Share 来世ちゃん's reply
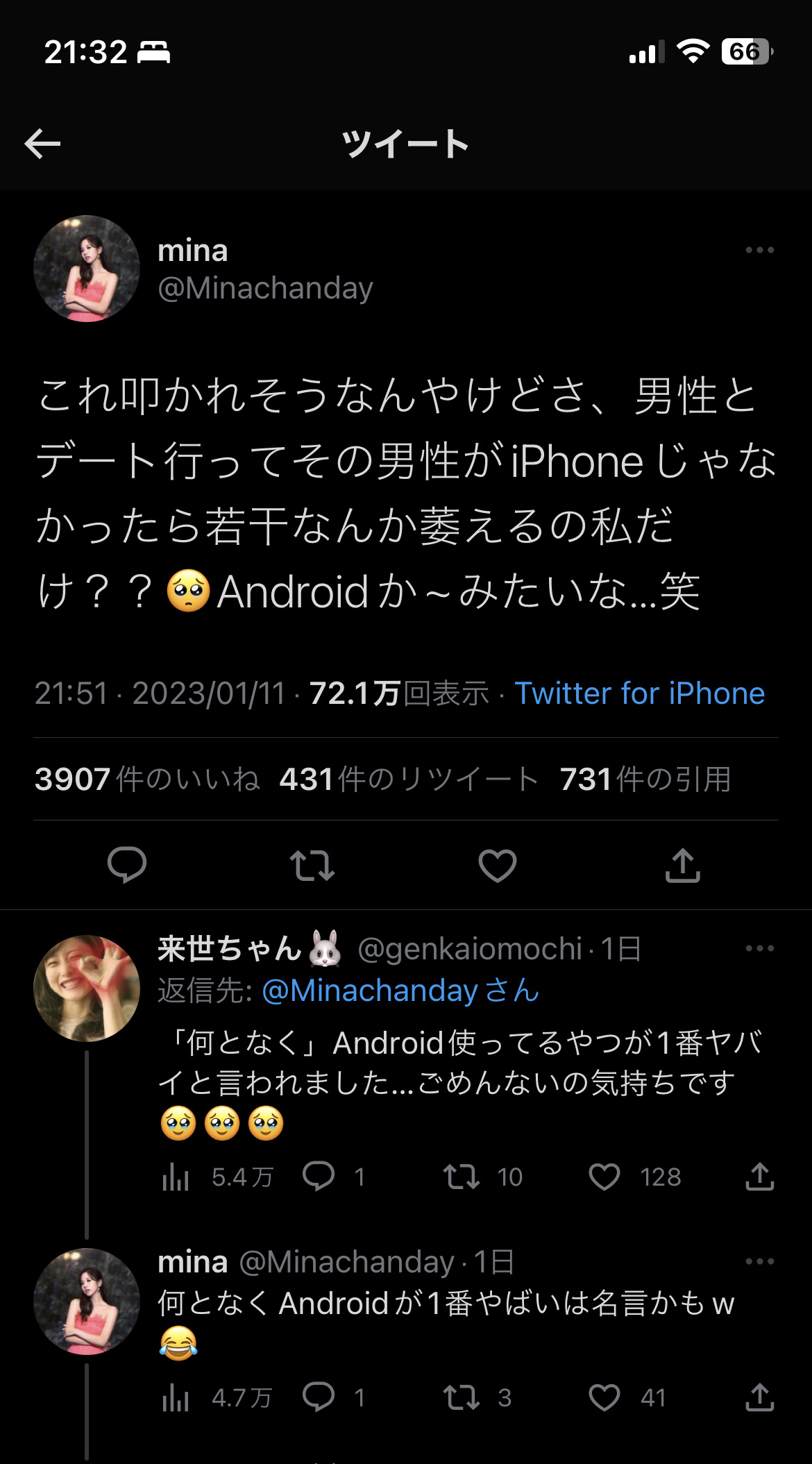The width and height of the screenshot is (812, 1464). point(759,1177)
